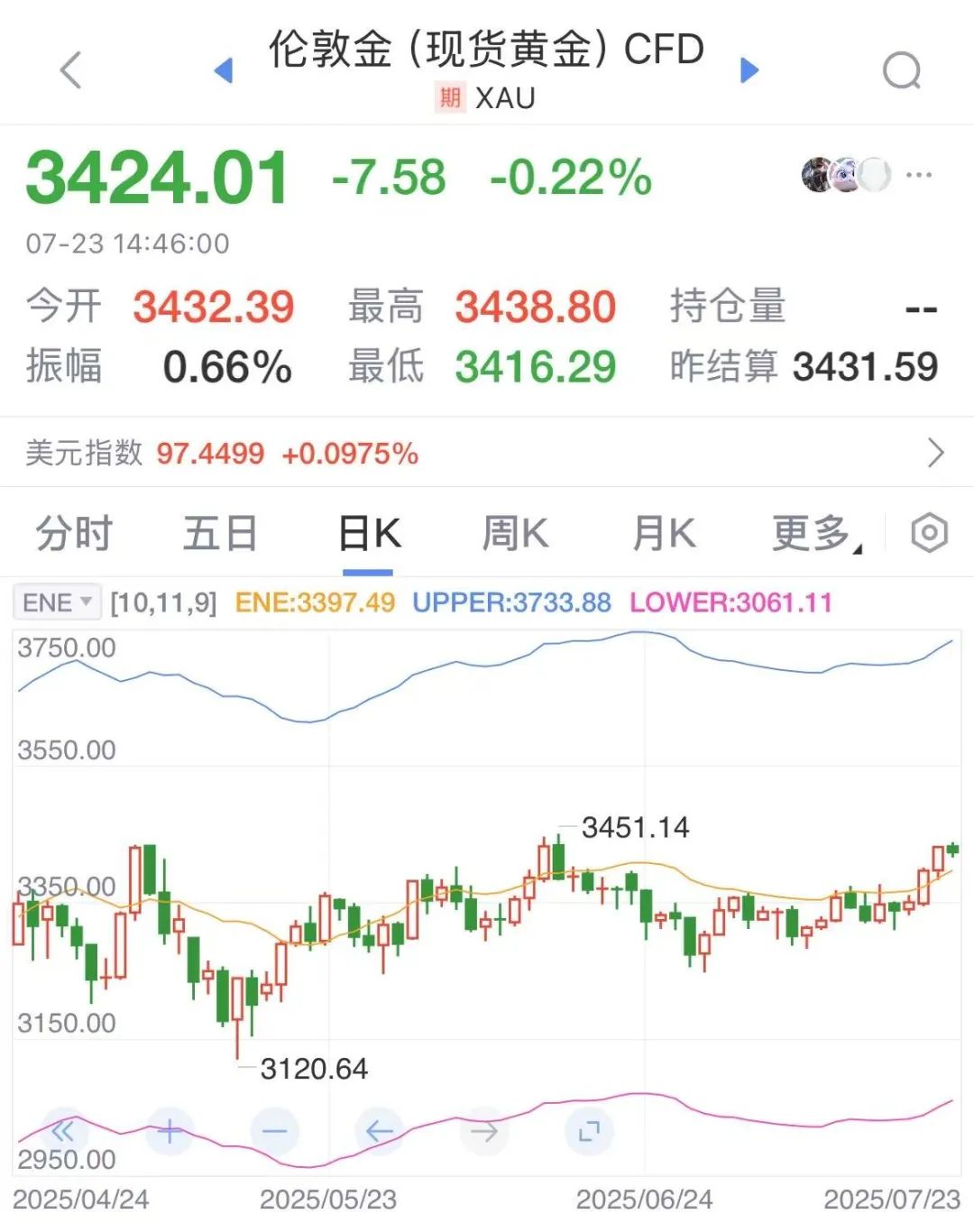Open search with the magnifier icon
974x1232 pixels.
point(902,70)
